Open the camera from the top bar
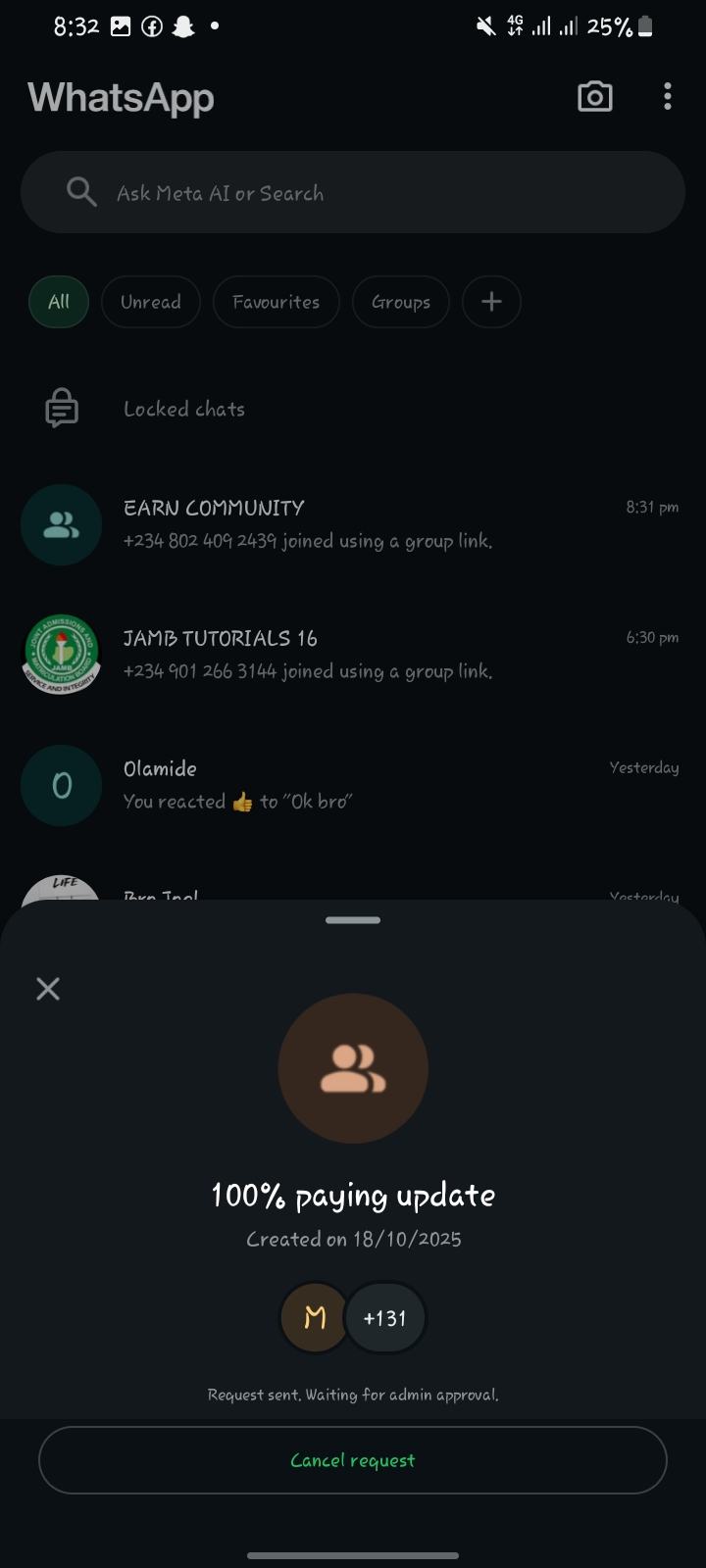This screenshot has width=706, height=1568. pos(595,97)
